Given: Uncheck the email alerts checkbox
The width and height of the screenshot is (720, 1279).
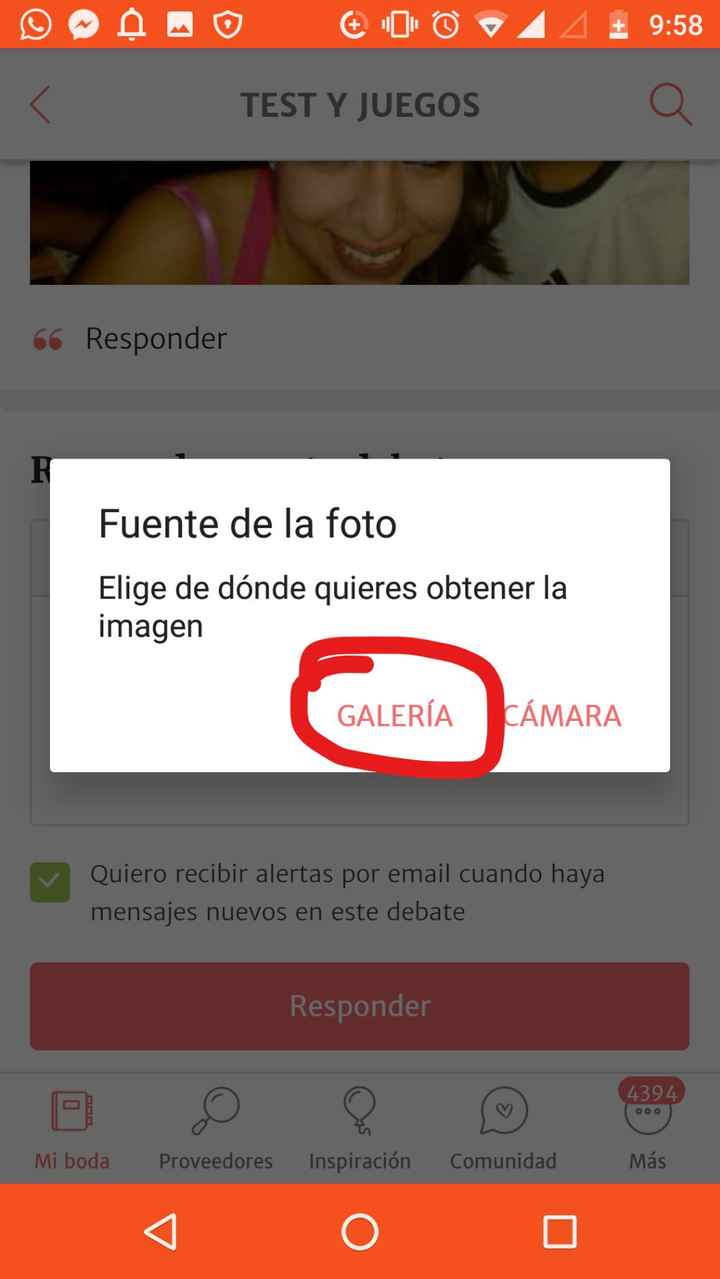Looking at the screenshot, I should point(50,882).
